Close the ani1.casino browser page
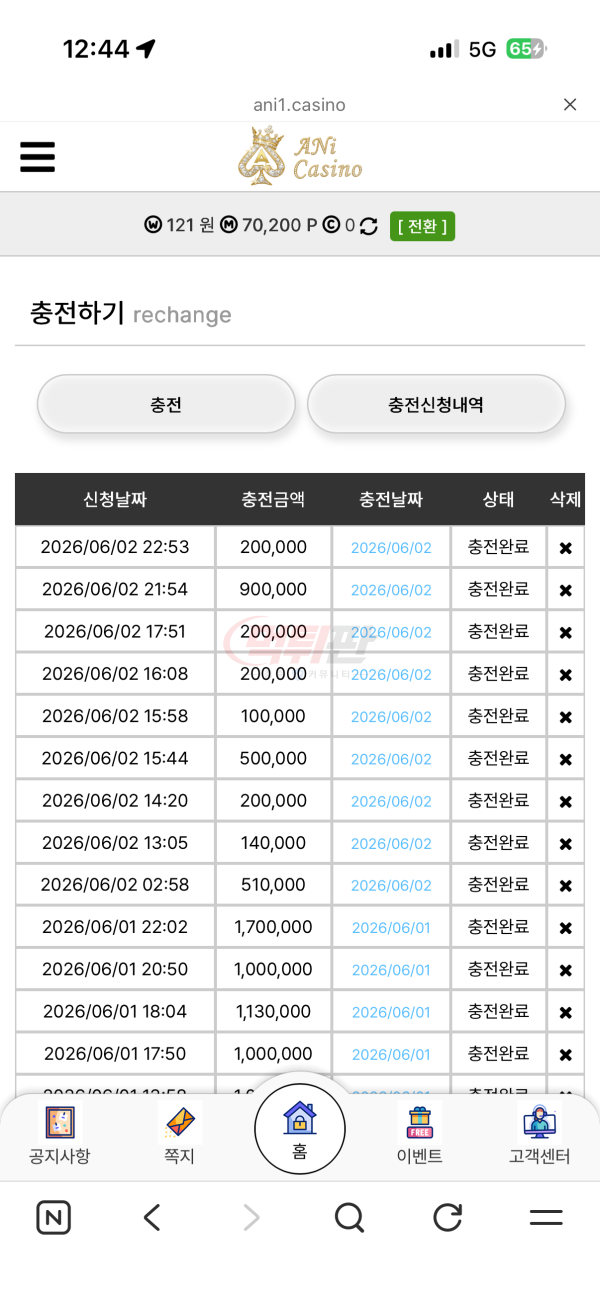This screenshot has width=600, height=1304. pos(570,104)
